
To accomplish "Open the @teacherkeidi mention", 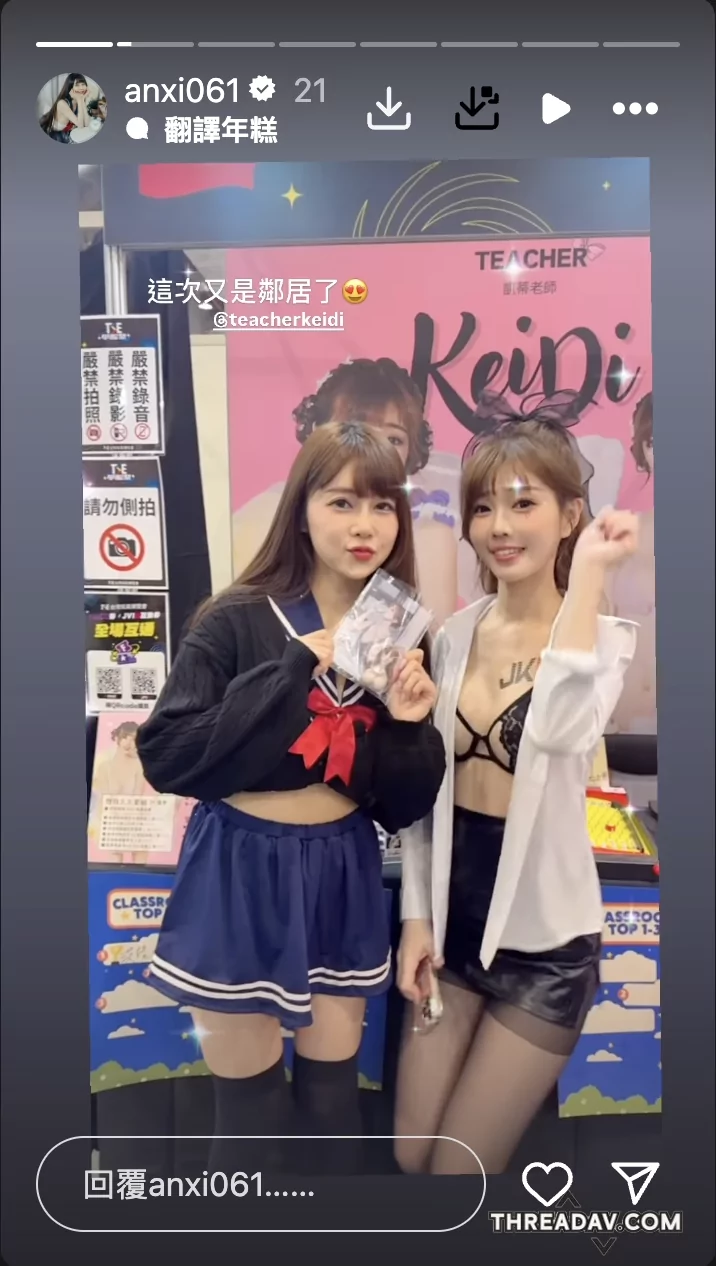I will point(278,322).
